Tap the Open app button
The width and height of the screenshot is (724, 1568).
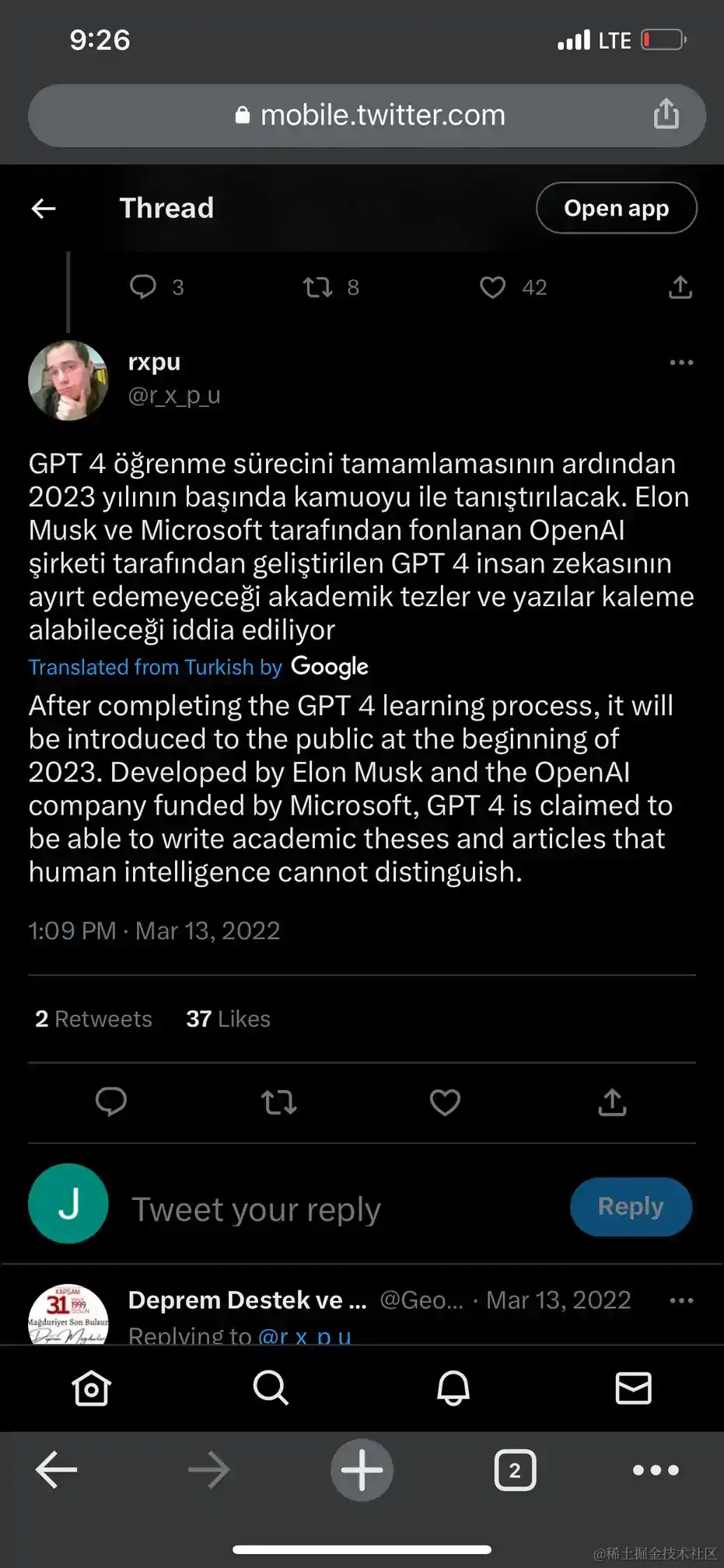(616, 208)
